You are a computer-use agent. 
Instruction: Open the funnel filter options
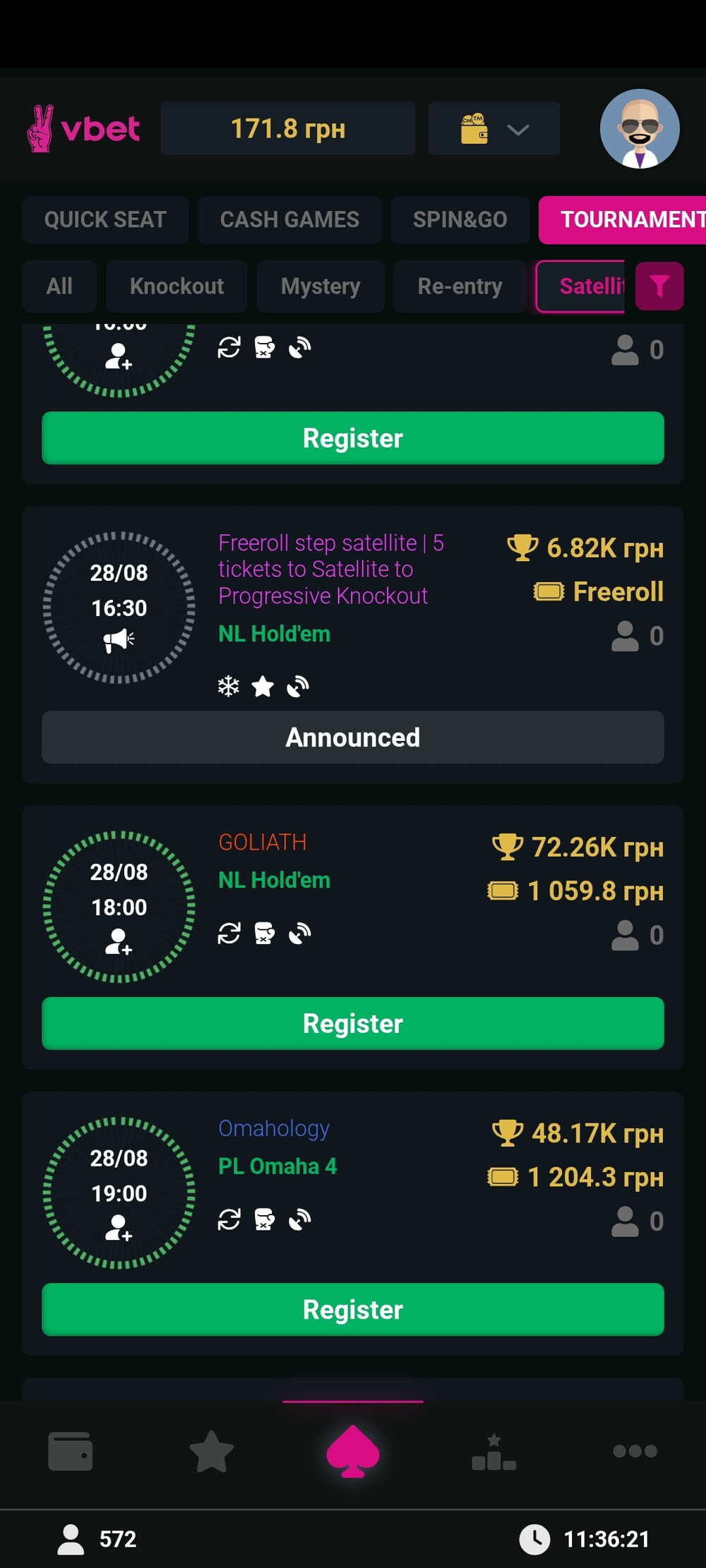659,287
